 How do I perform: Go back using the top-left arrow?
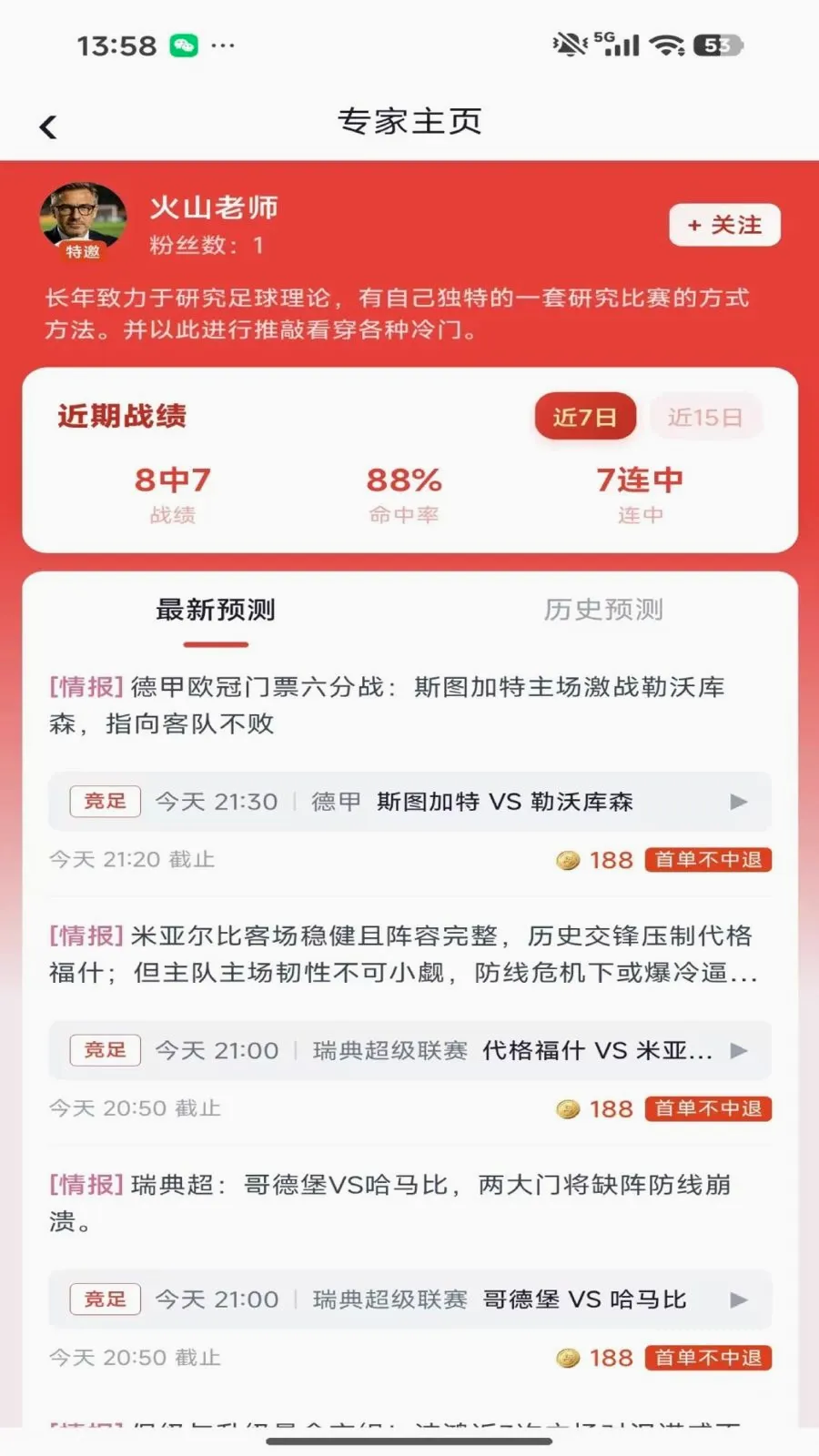(48, 126)
